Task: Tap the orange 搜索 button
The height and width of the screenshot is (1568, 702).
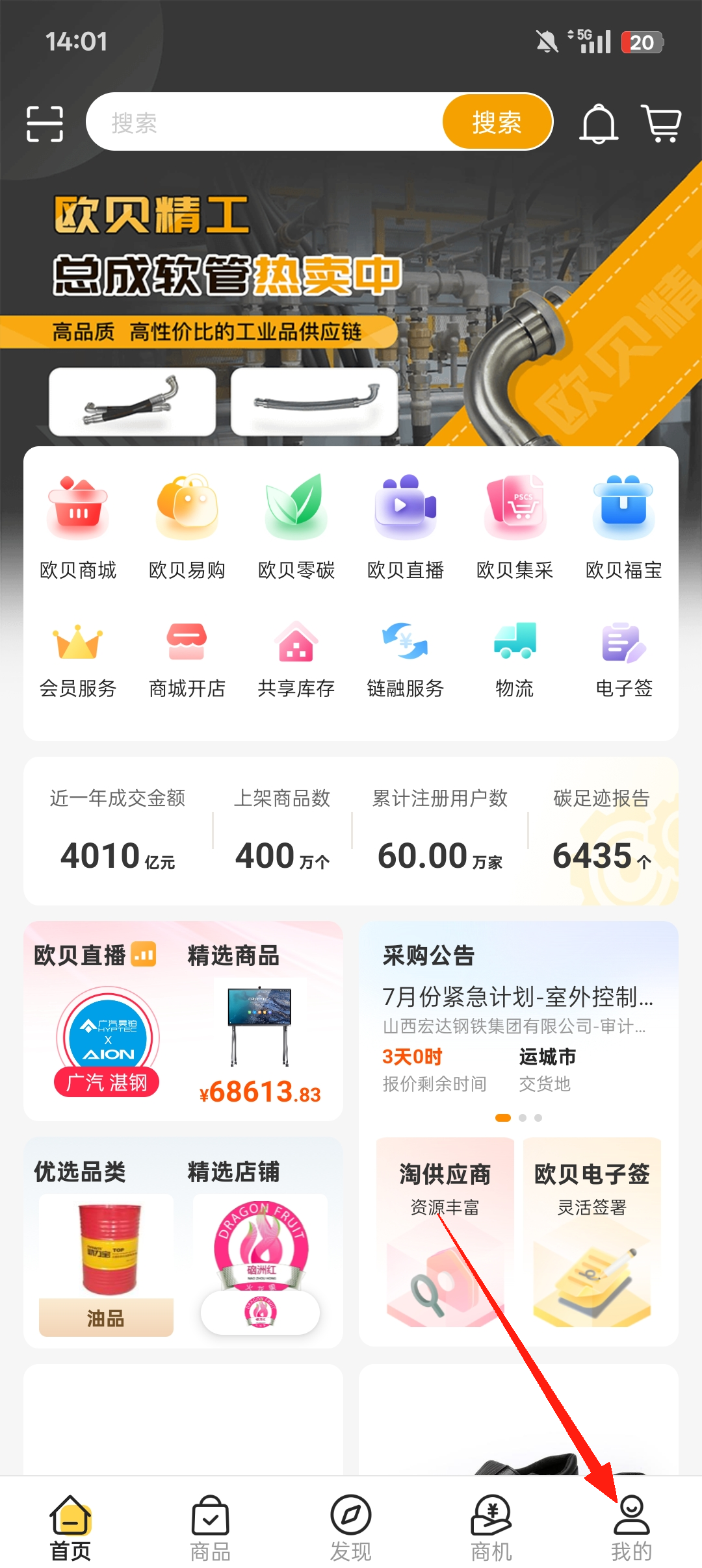Action: pos(497,122)
